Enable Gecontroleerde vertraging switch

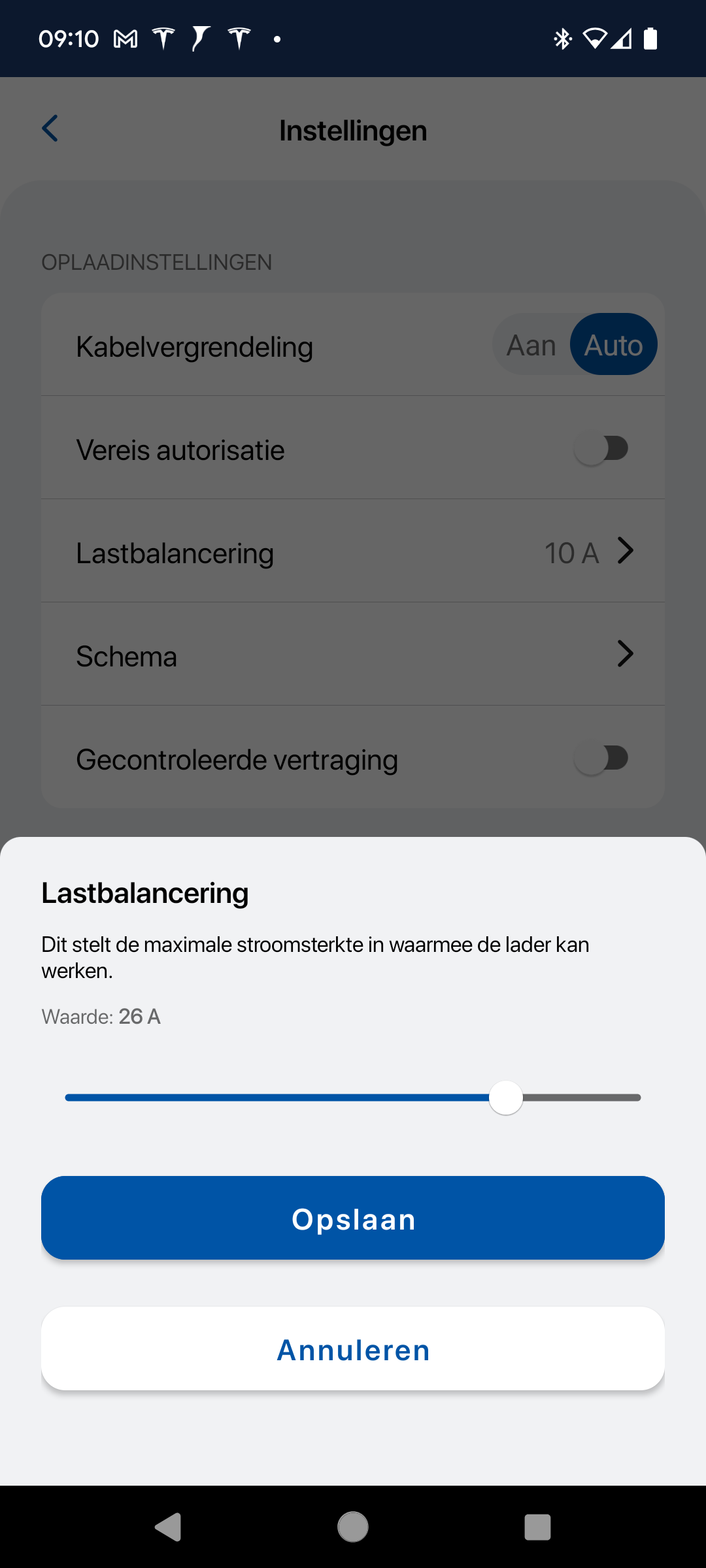coord(601,759)
